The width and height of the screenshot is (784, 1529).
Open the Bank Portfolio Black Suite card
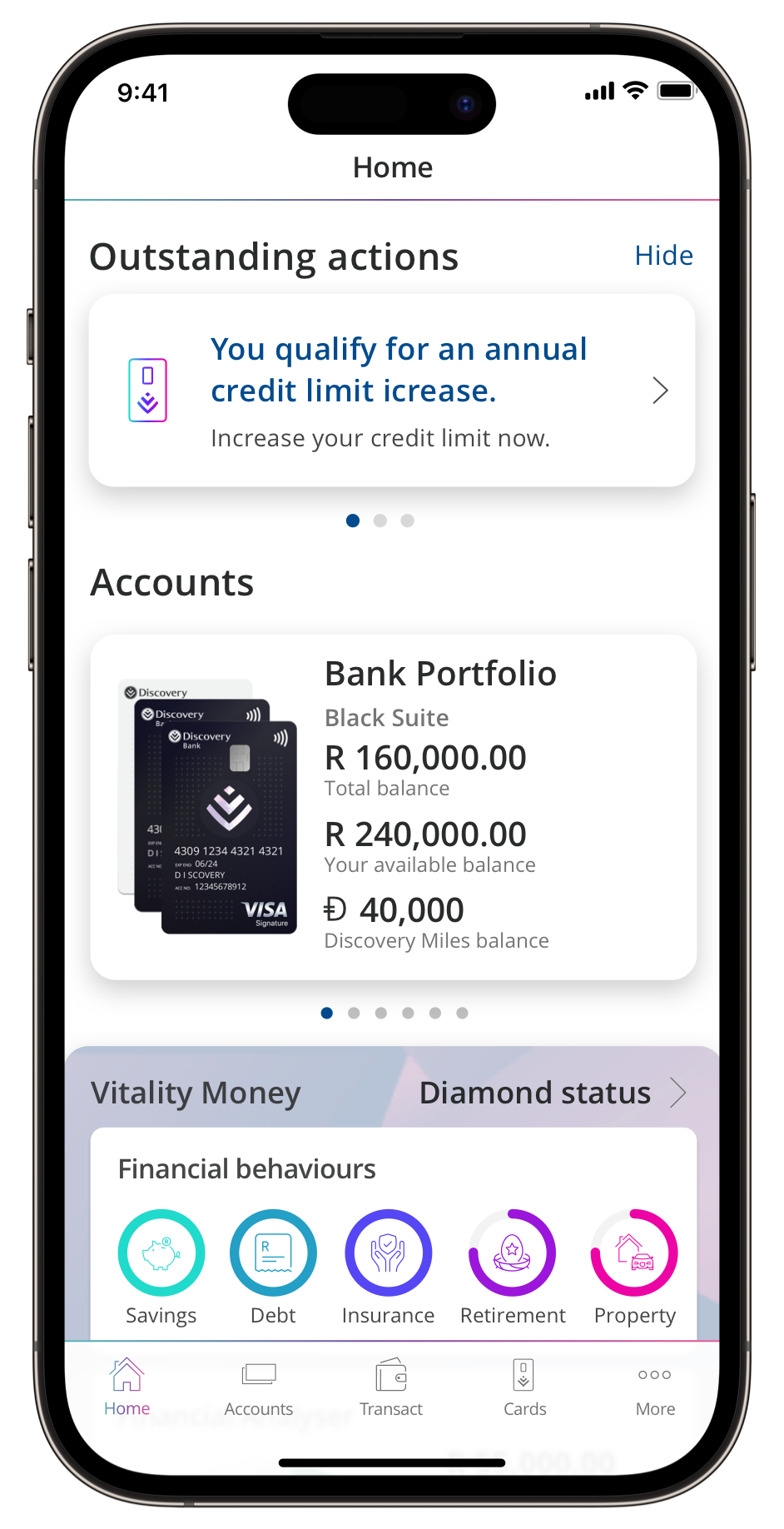click(x=393, y=807)
